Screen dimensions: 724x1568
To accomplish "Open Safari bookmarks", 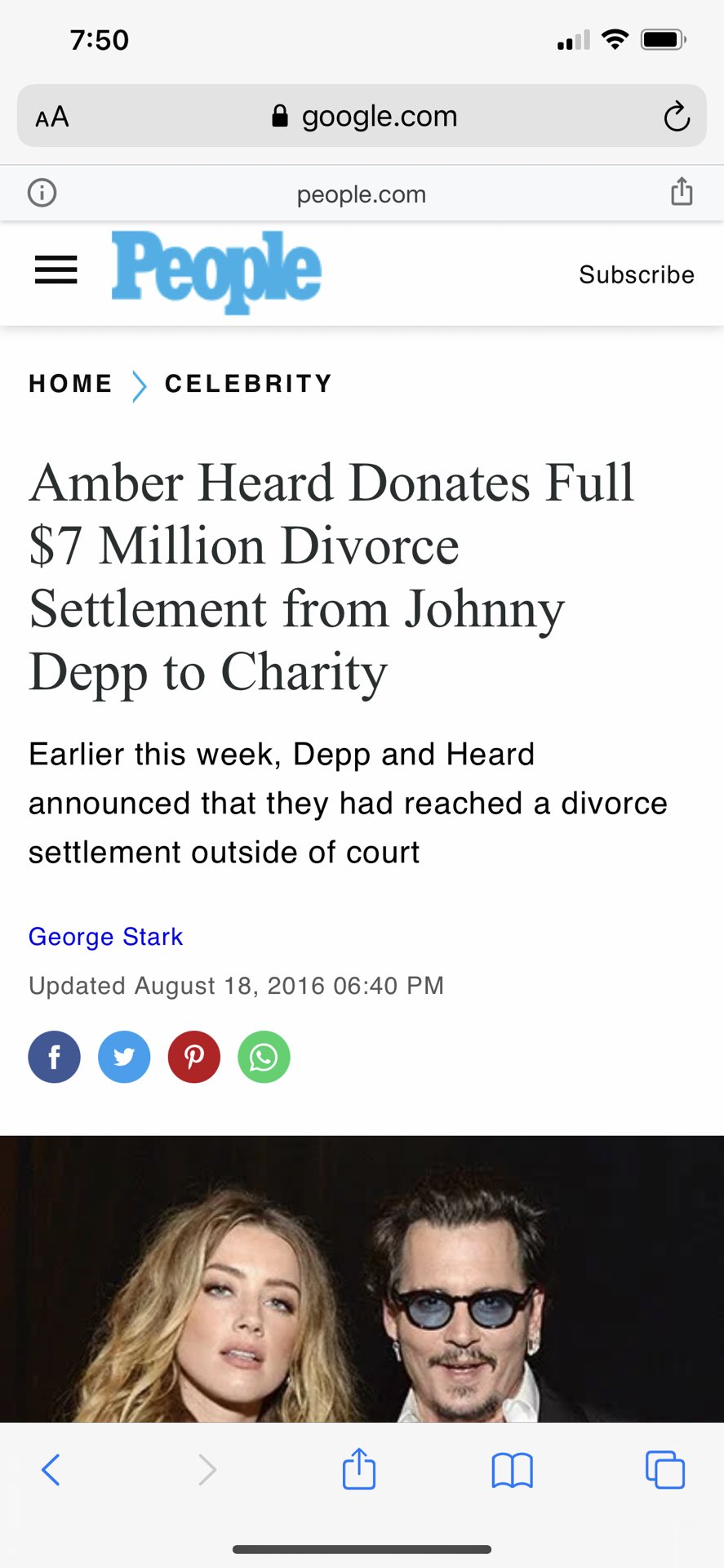I will (x=513, y=1471).
